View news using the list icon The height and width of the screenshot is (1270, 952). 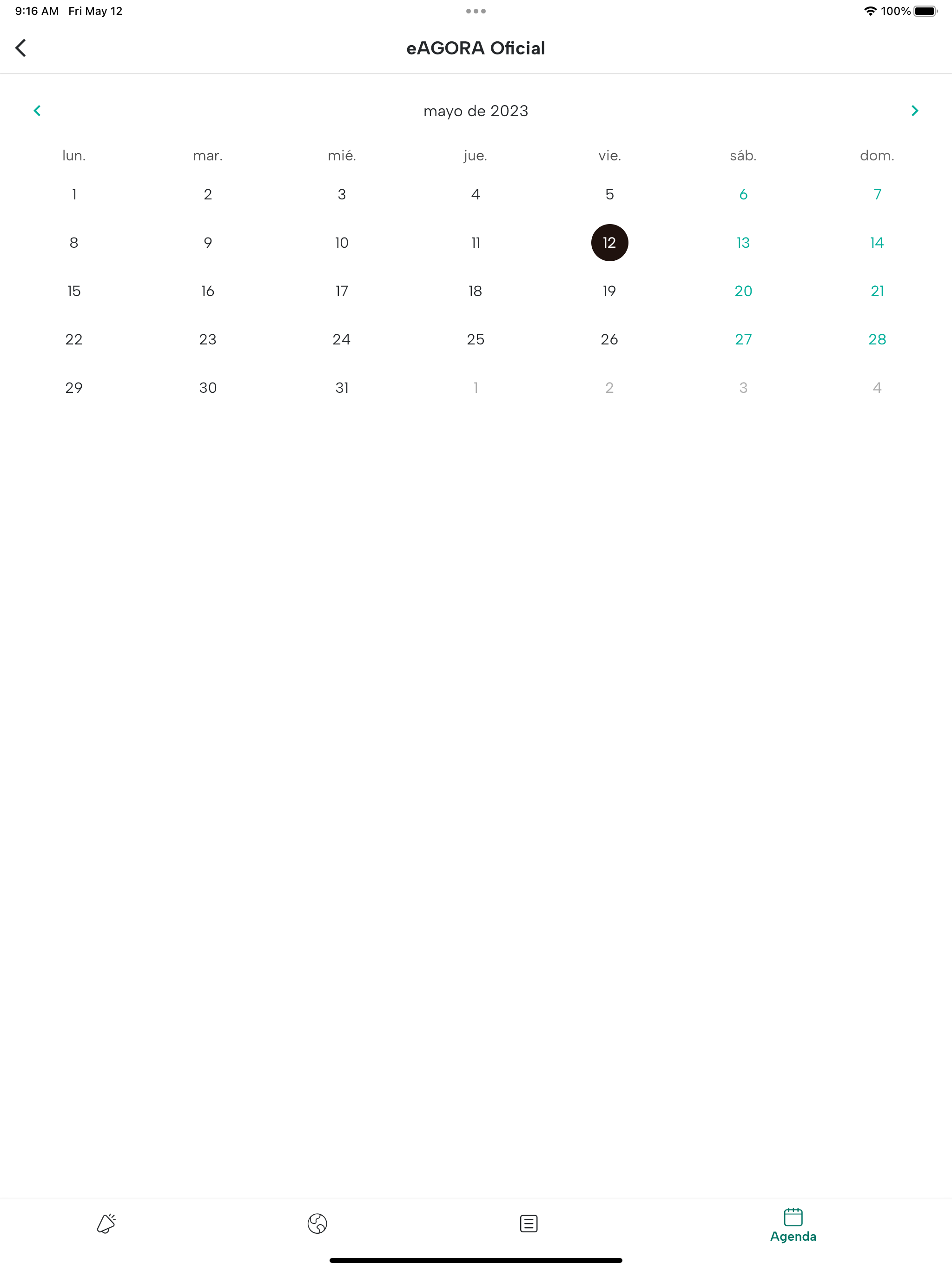528,1223
